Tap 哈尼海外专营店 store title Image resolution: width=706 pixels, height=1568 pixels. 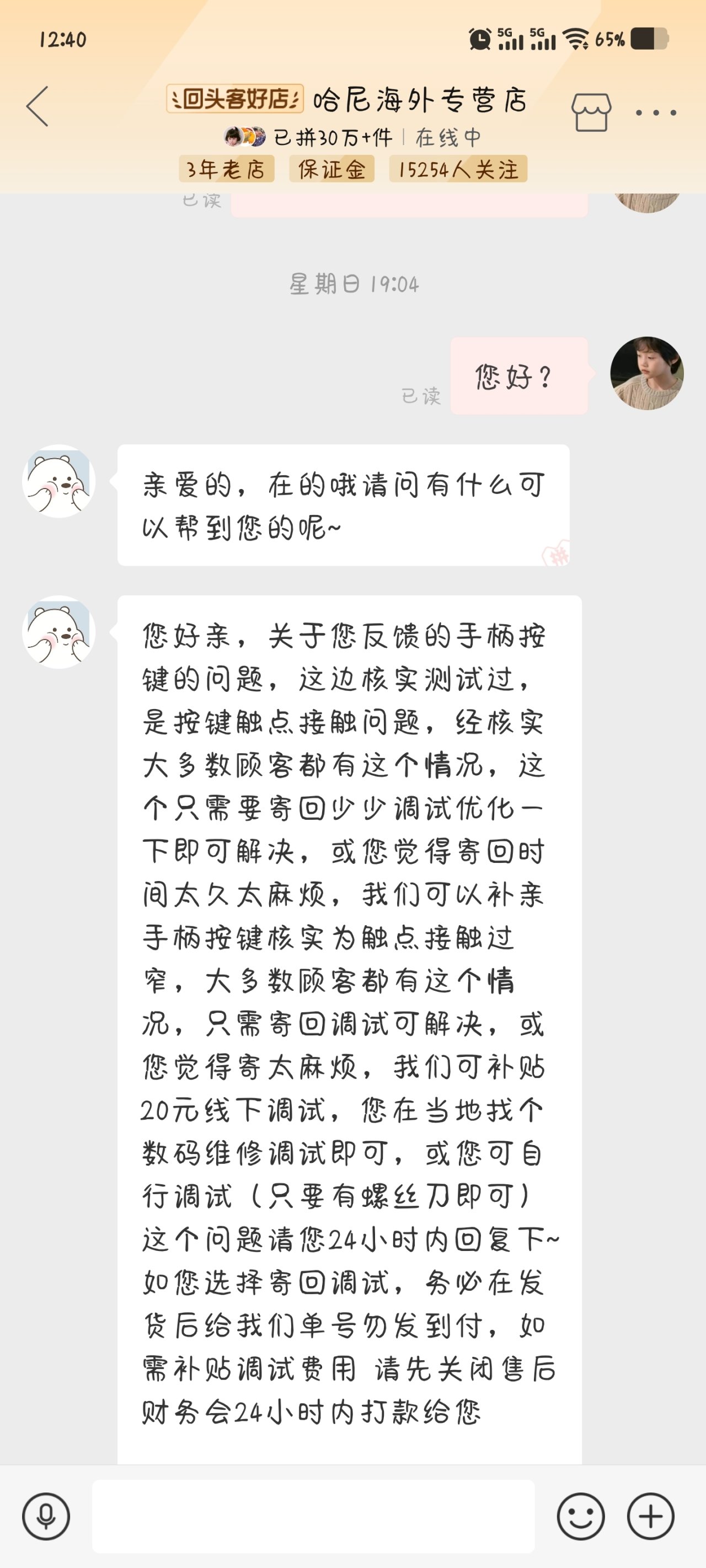click(419, 100)
